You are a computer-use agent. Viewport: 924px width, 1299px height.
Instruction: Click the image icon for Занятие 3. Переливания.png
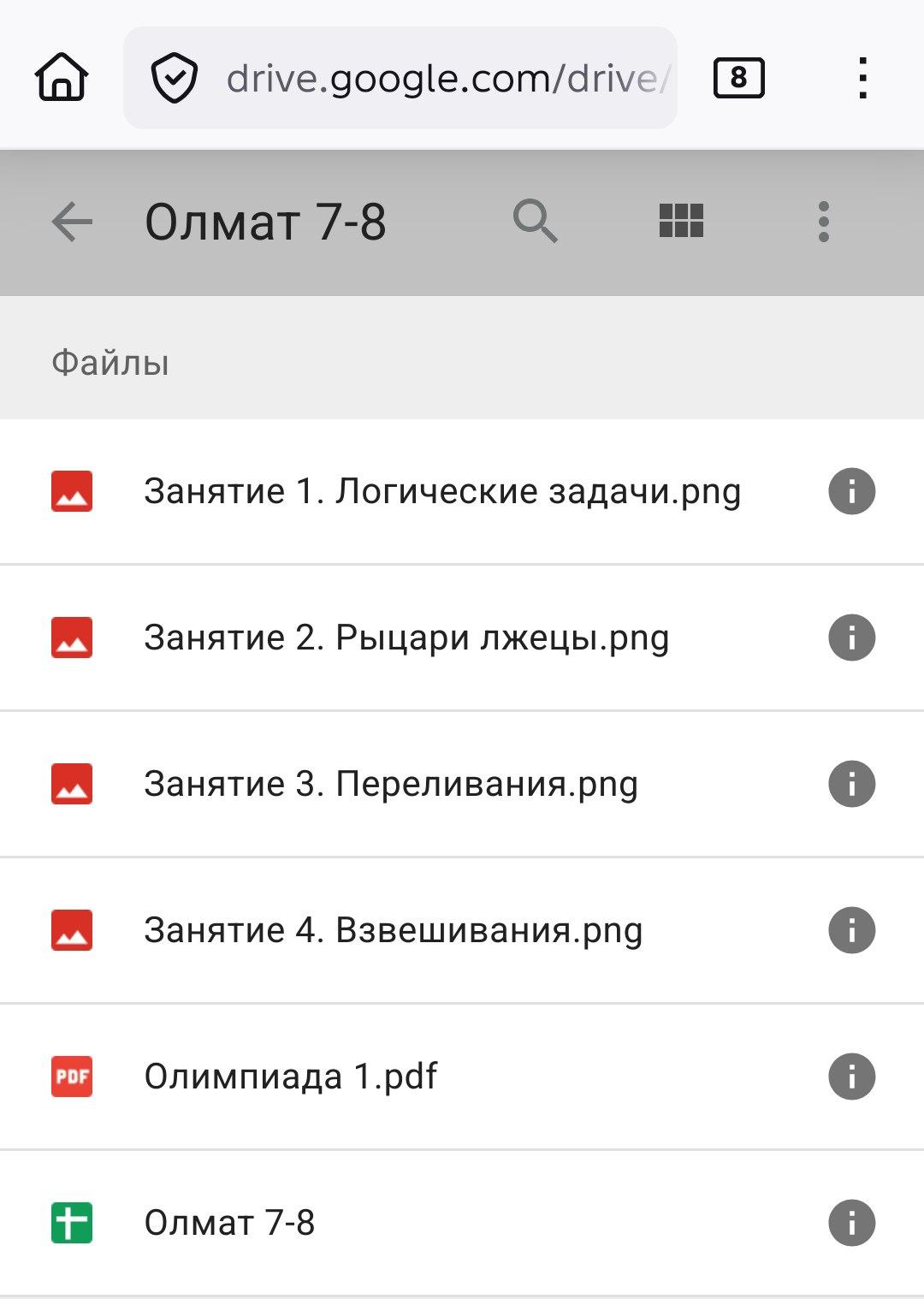coord(72,783)
